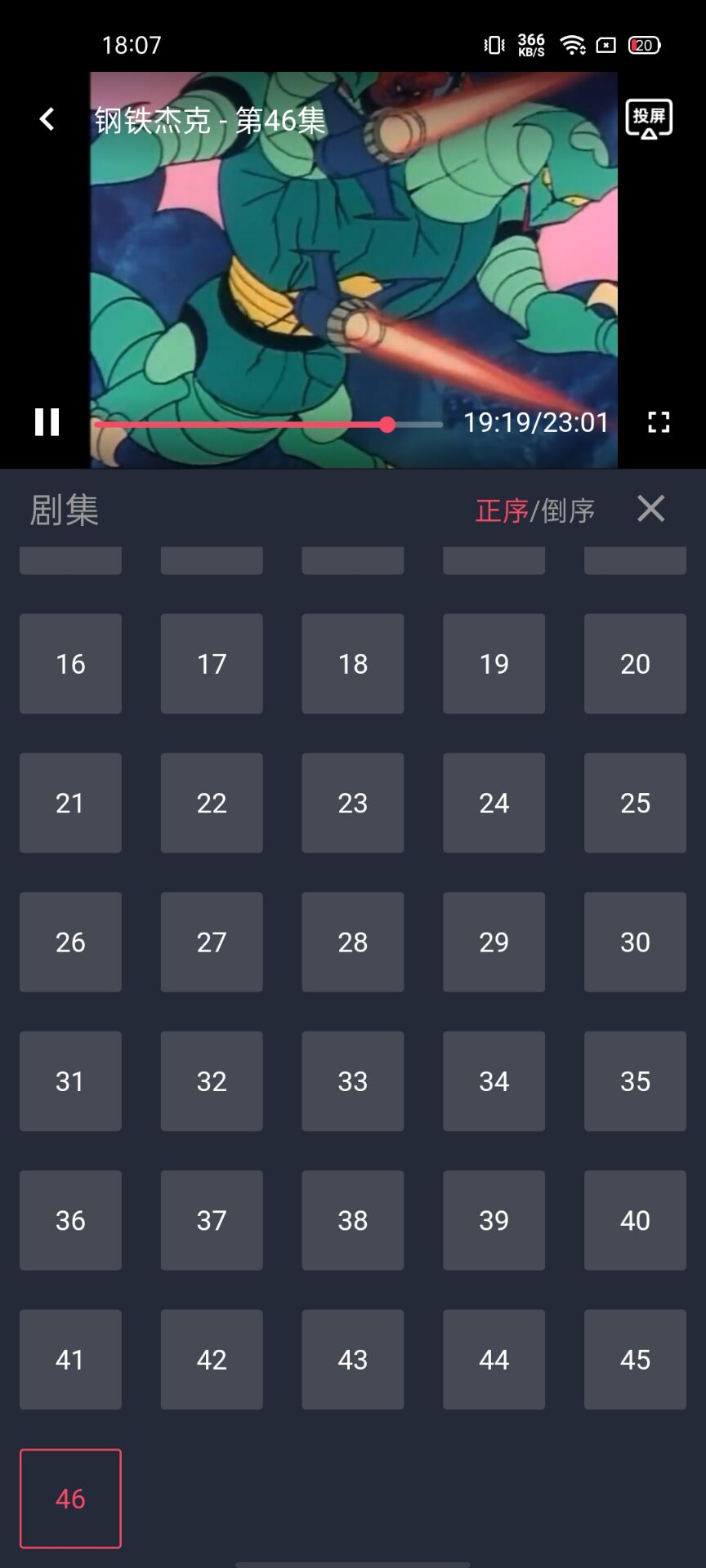Screen dimensions: 706x1568
Task: Select episode 35
Action: [635, 1081]
